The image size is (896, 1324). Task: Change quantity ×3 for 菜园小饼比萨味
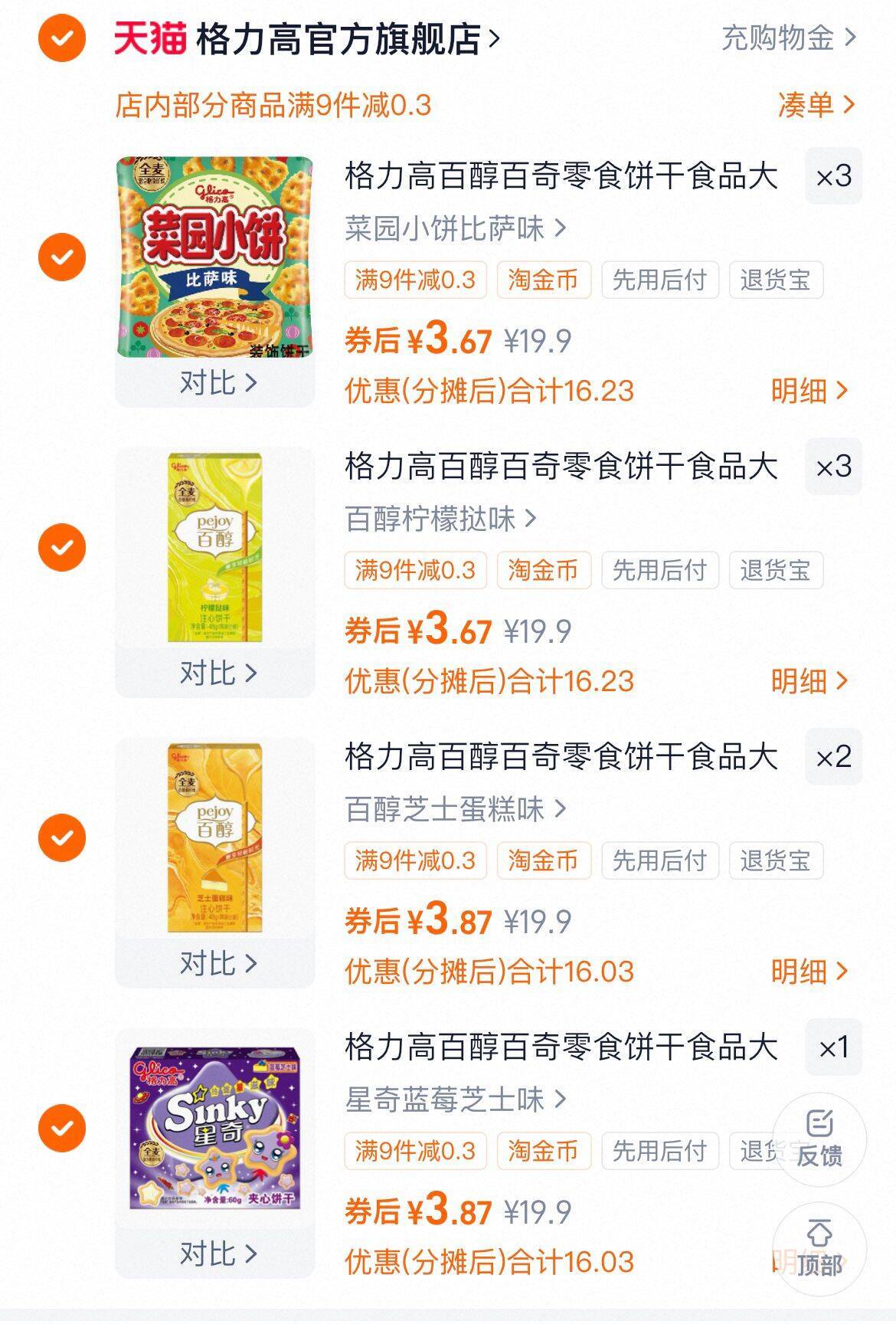click(x=833, y=176)
